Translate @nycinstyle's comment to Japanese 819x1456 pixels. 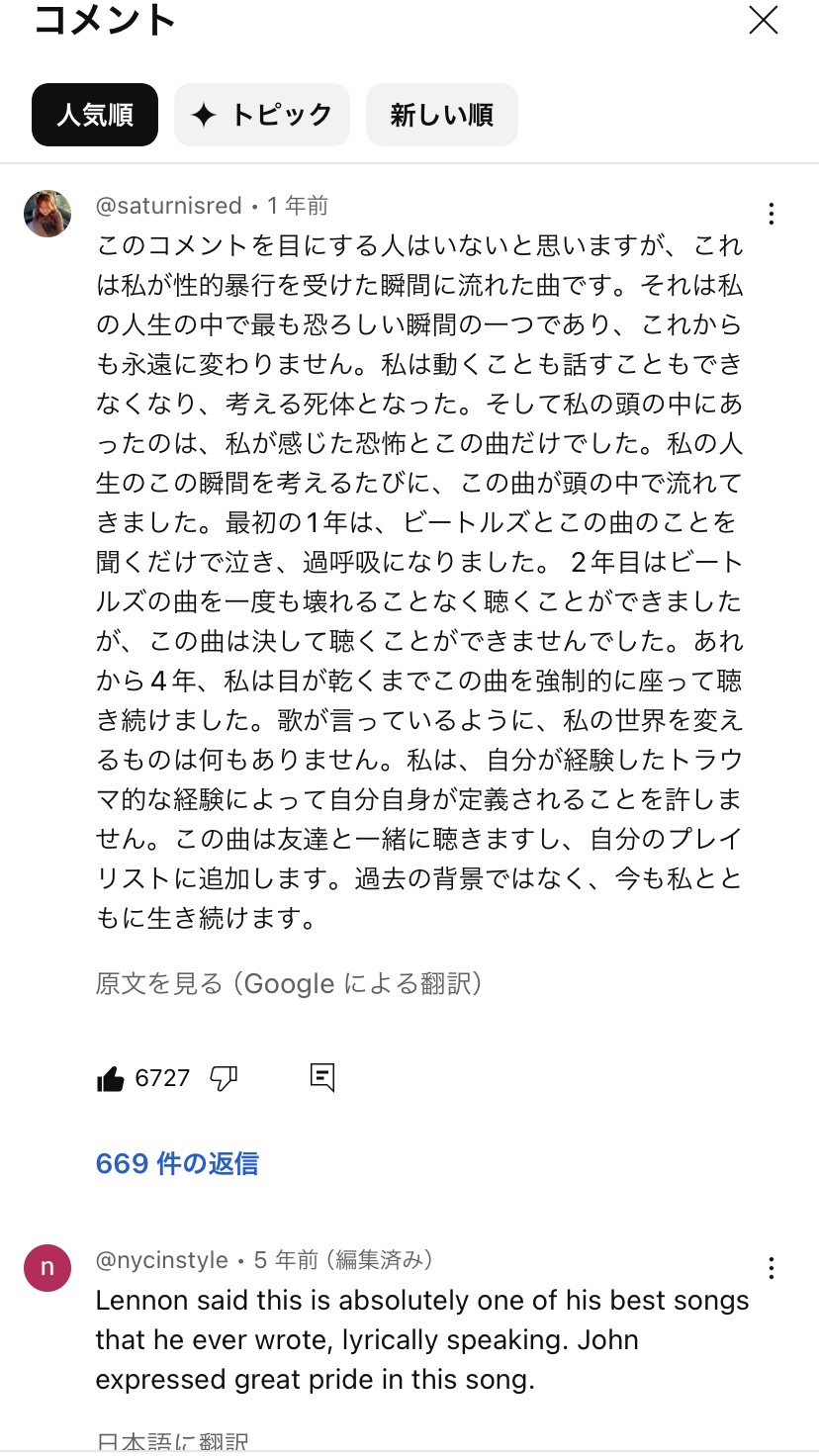coord(172,1441)
